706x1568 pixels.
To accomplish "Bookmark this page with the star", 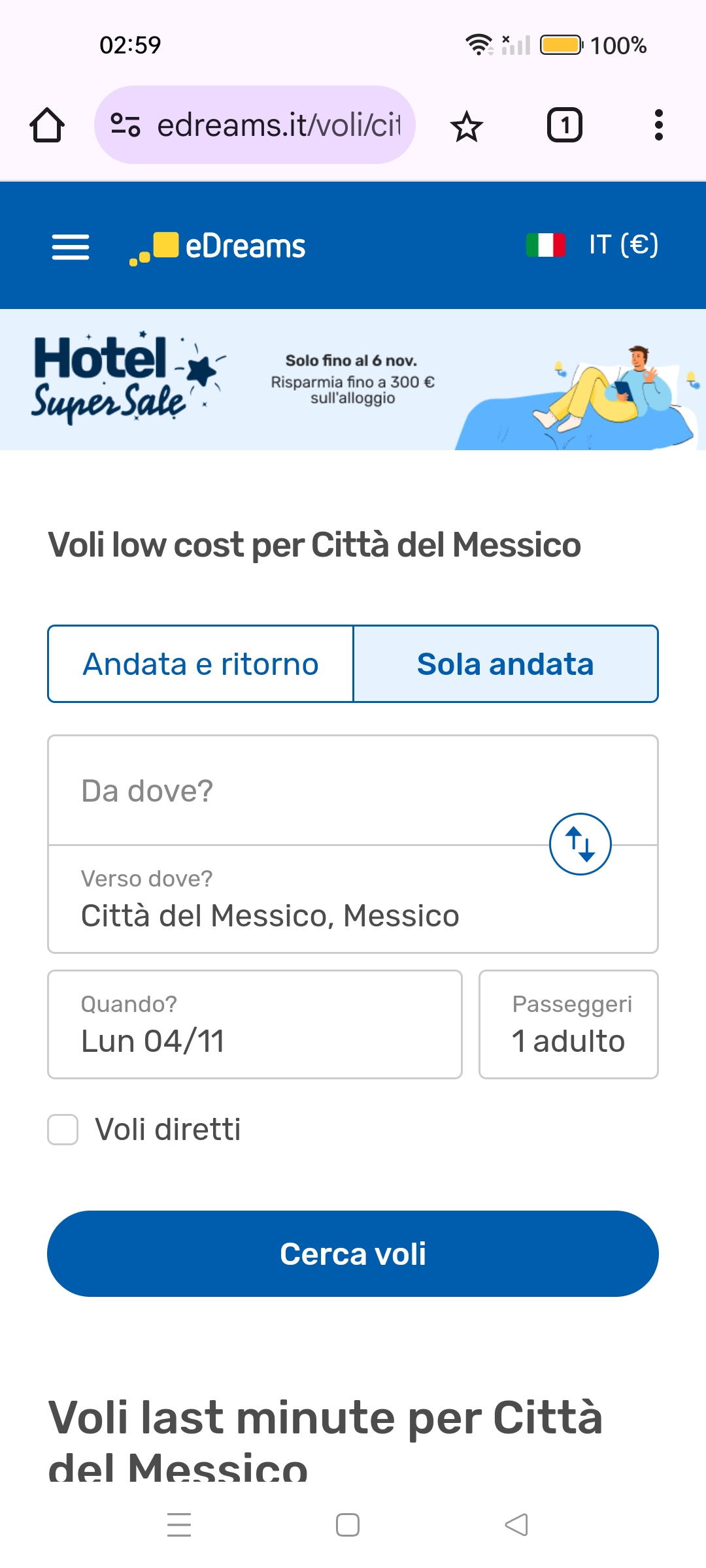I will pos(466,126).
